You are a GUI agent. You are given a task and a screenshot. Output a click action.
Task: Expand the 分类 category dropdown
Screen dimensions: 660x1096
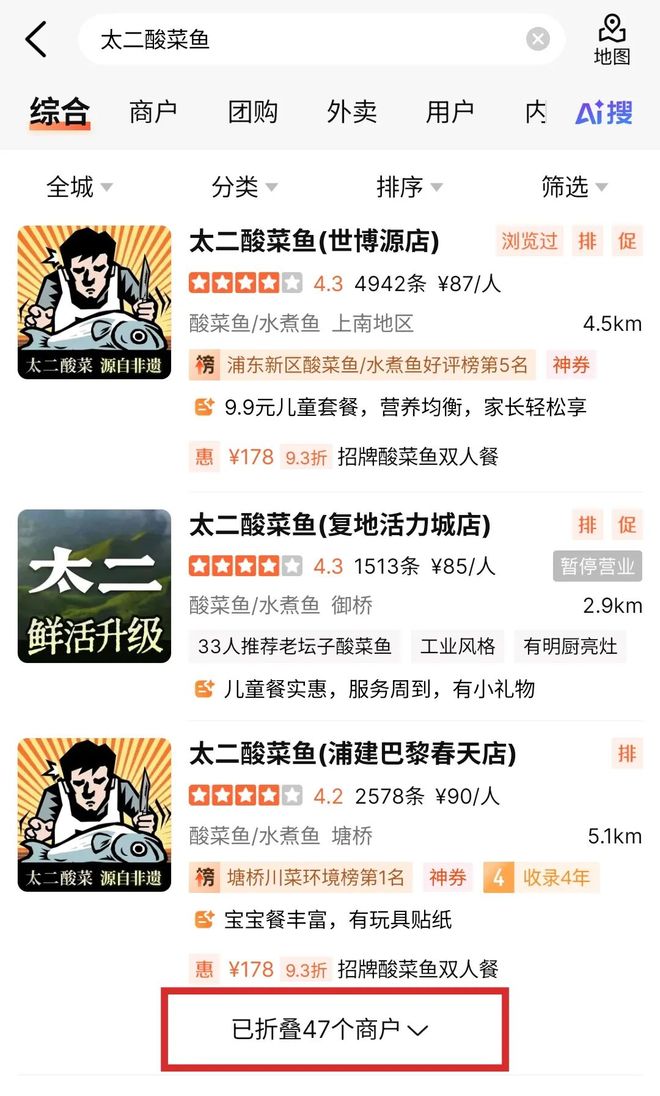(244, 187)
